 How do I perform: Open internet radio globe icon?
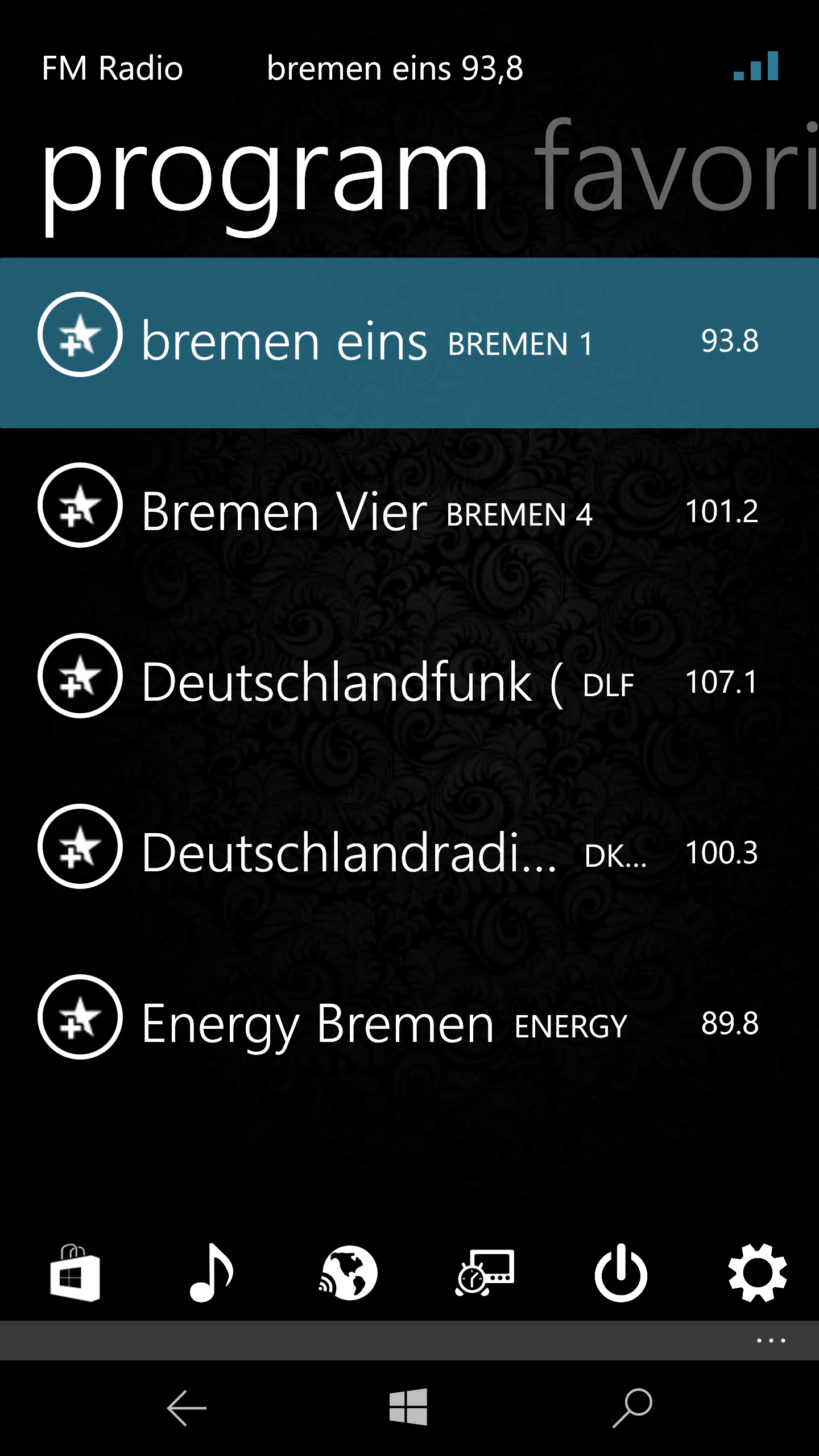click(348, 1273)
